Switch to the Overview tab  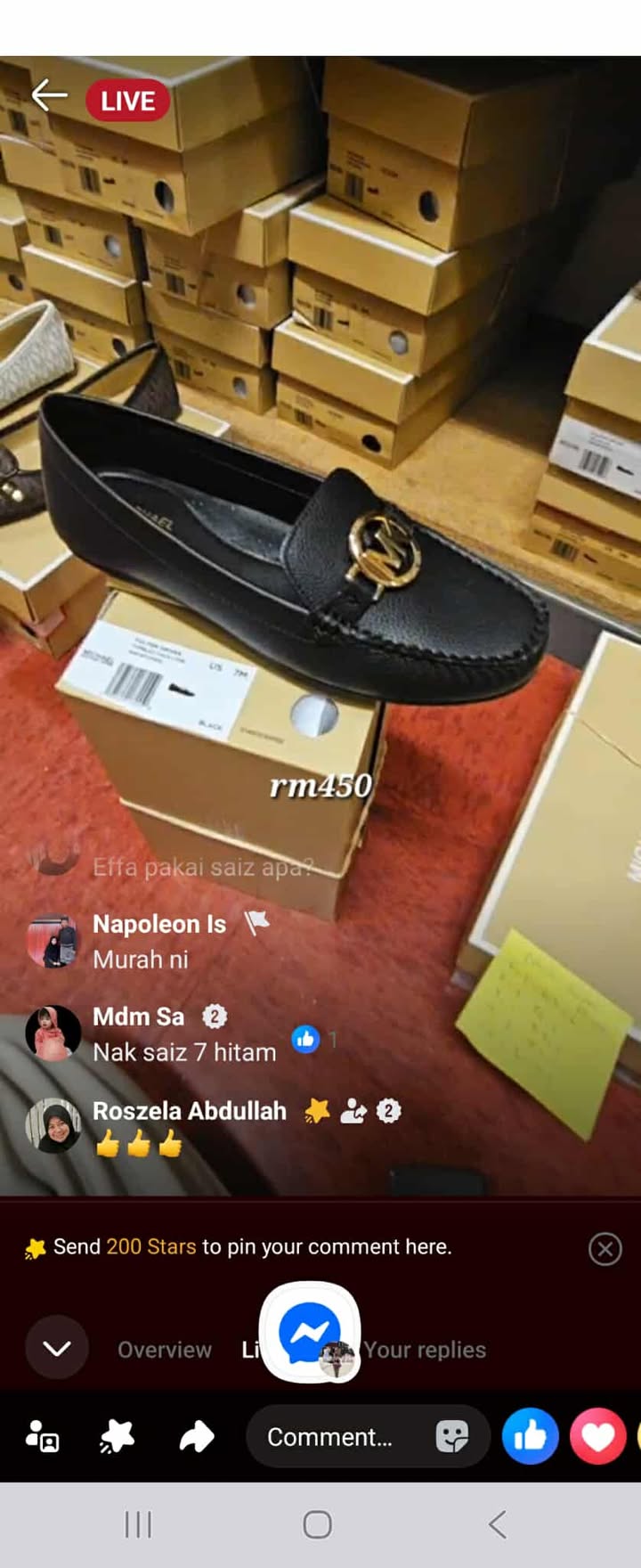pyautogui.click(x=165, y=1350)
